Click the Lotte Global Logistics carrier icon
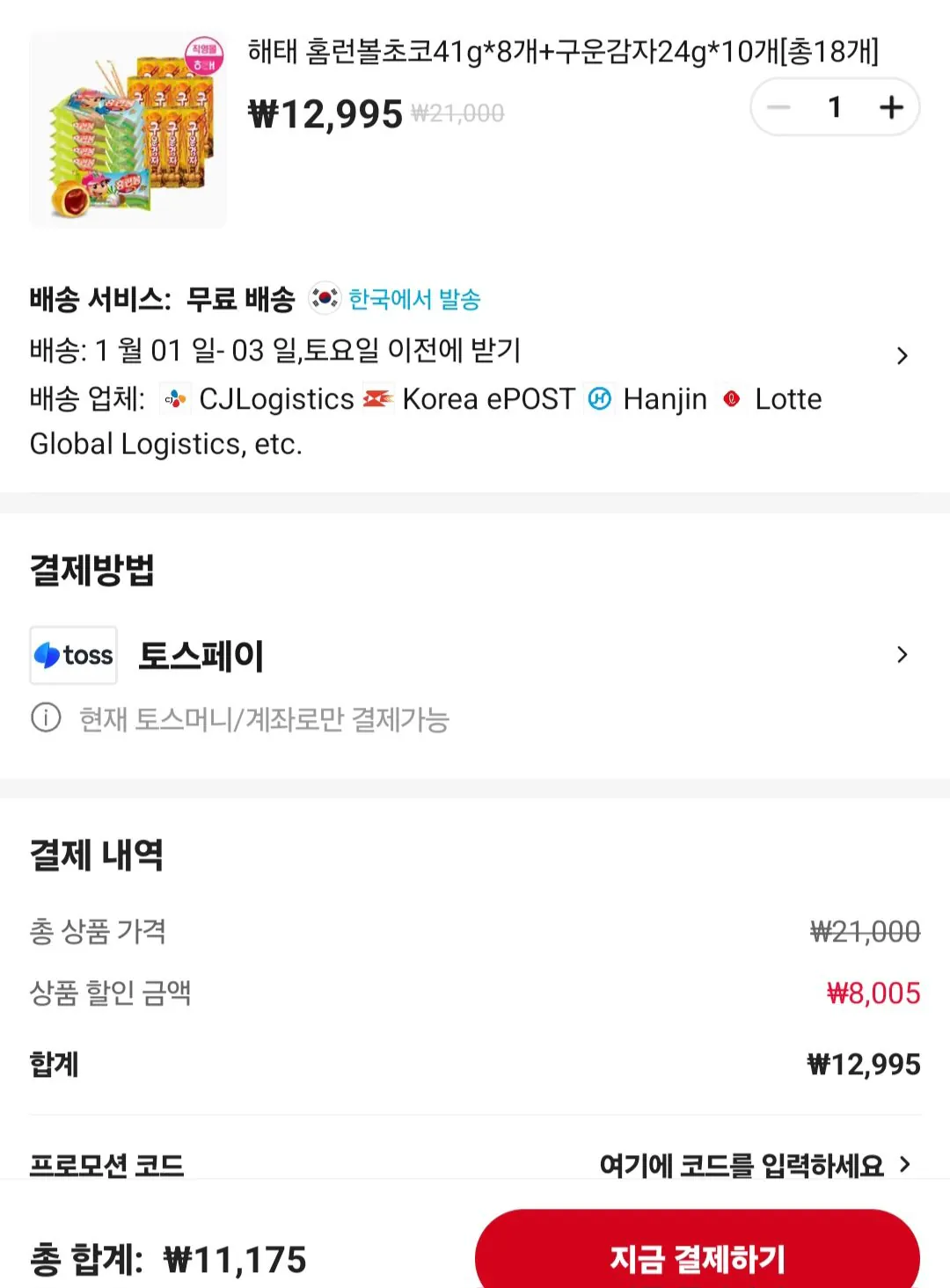Image resolution: width=950 pixels, height=1288 pixels. [731, 400]
